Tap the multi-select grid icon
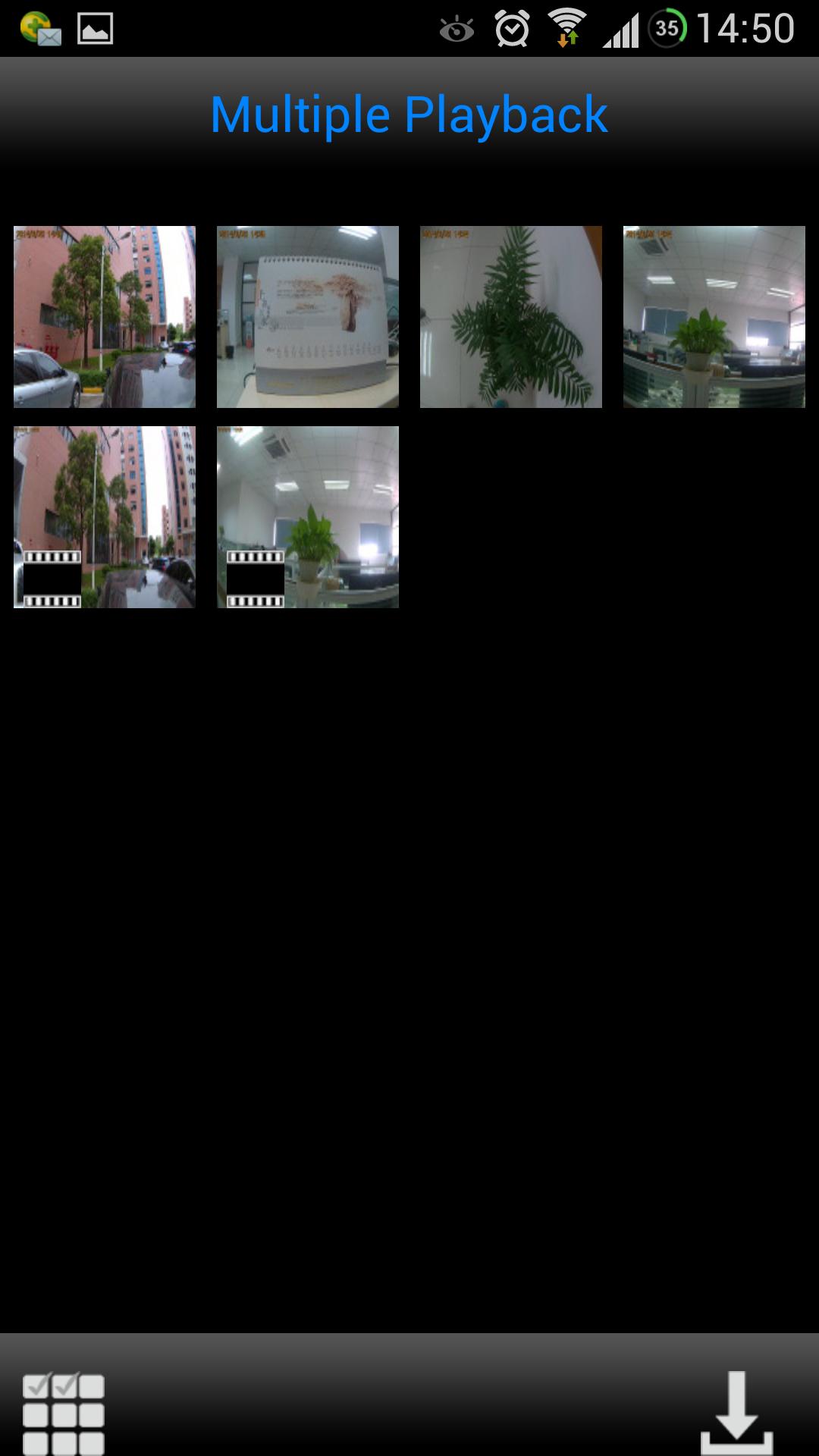819x1456 pixels. pos(64,1414)
